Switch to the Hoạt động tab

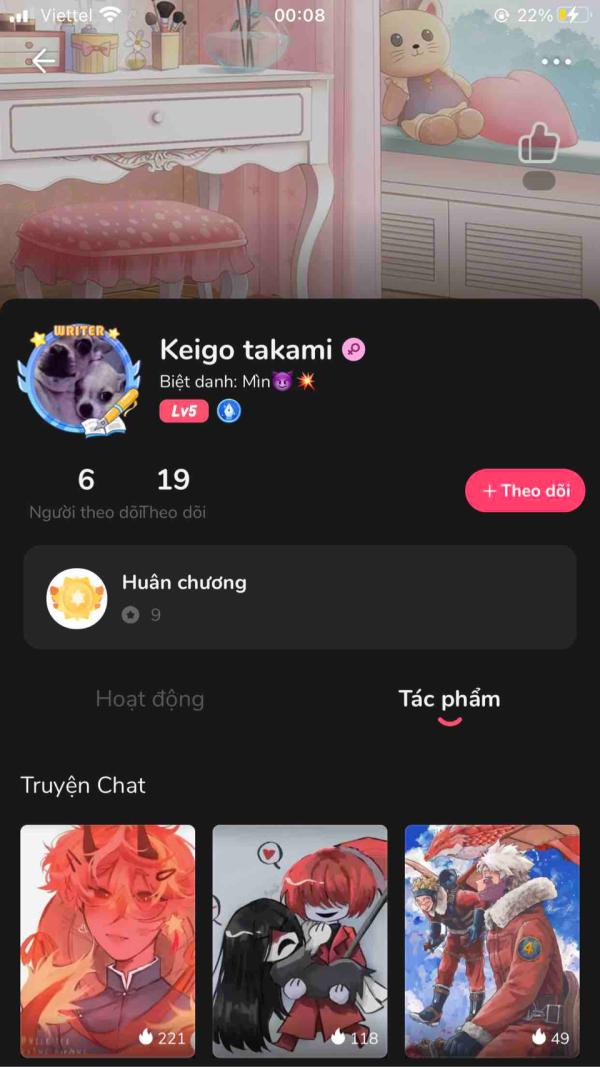[150, 699]
